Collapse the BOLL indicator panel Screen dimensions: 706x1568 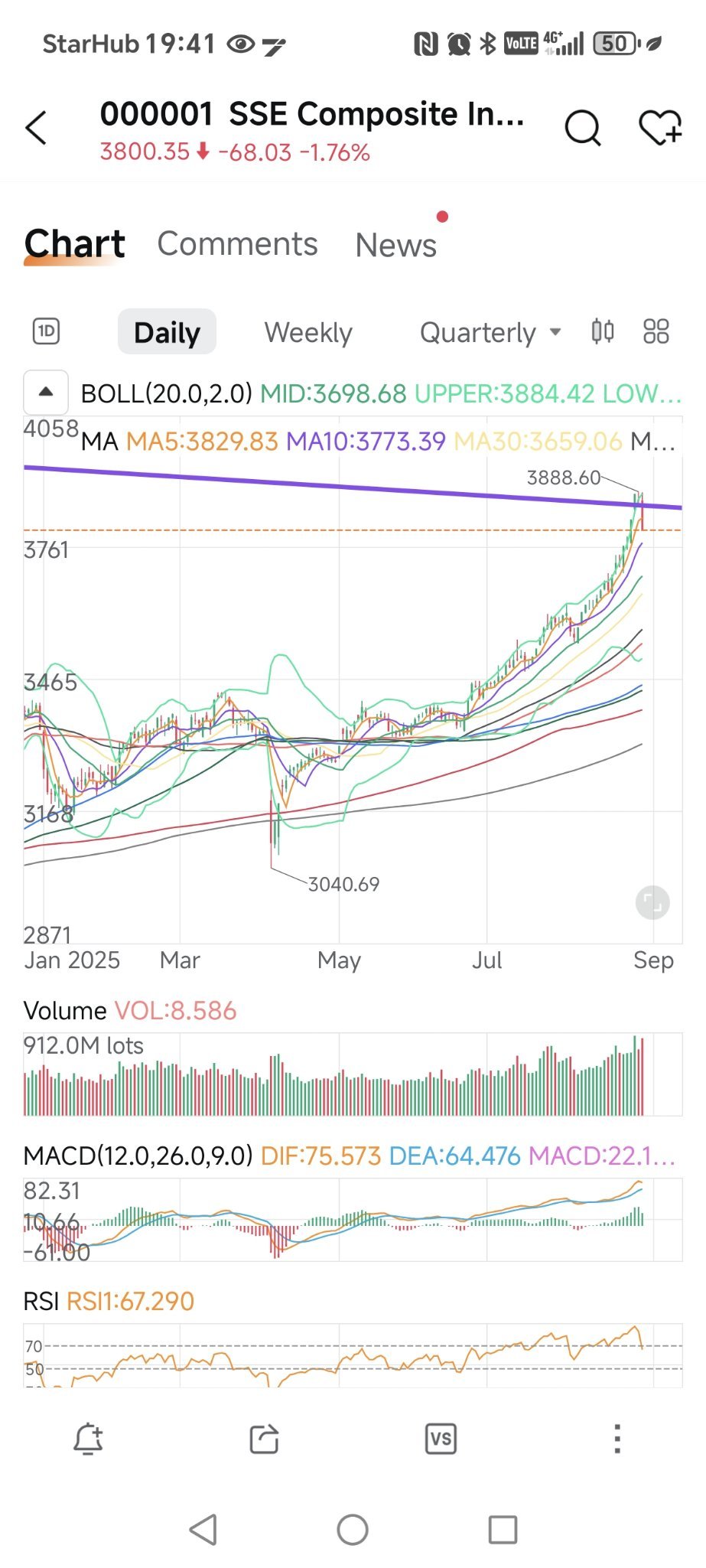click(46, 393)
